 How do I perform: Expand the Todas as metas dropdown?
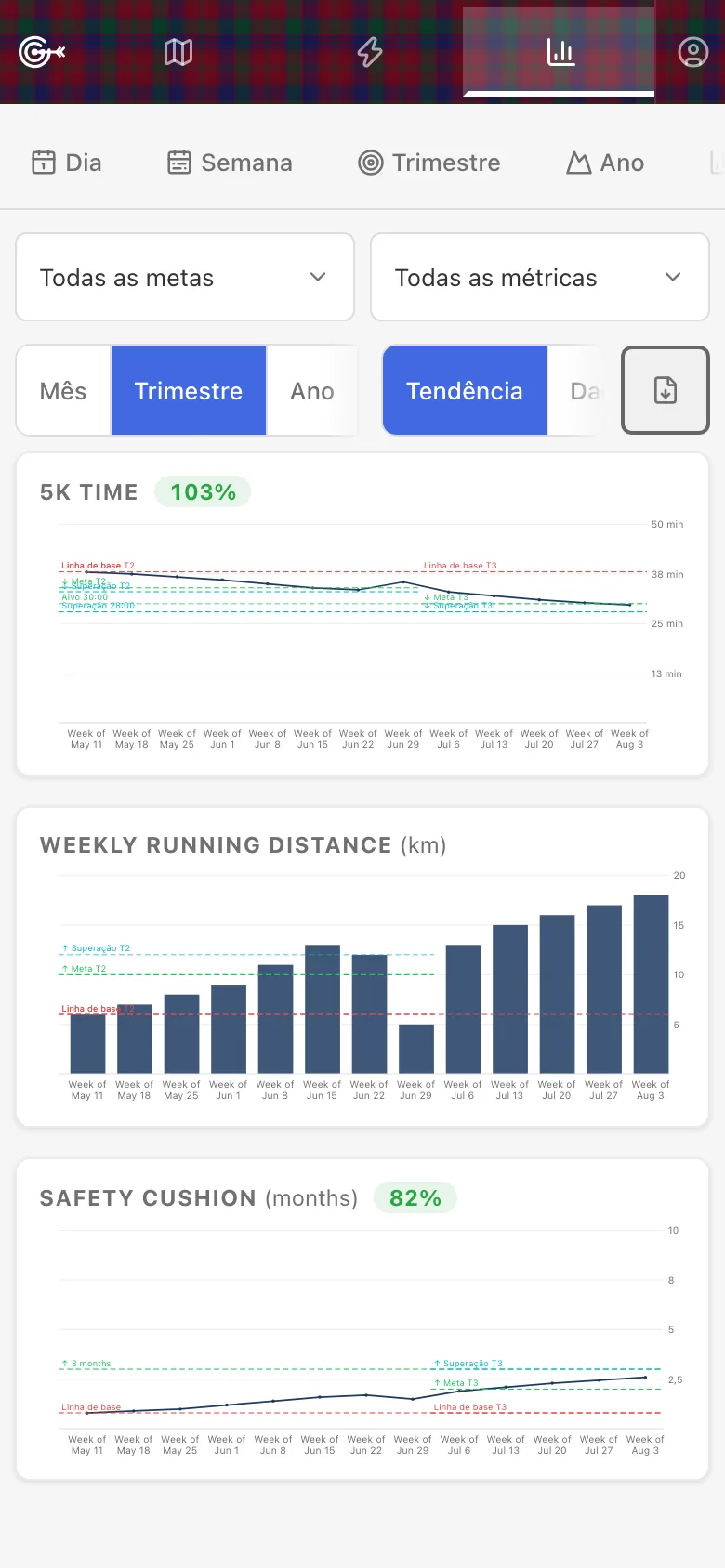(185, 277)
